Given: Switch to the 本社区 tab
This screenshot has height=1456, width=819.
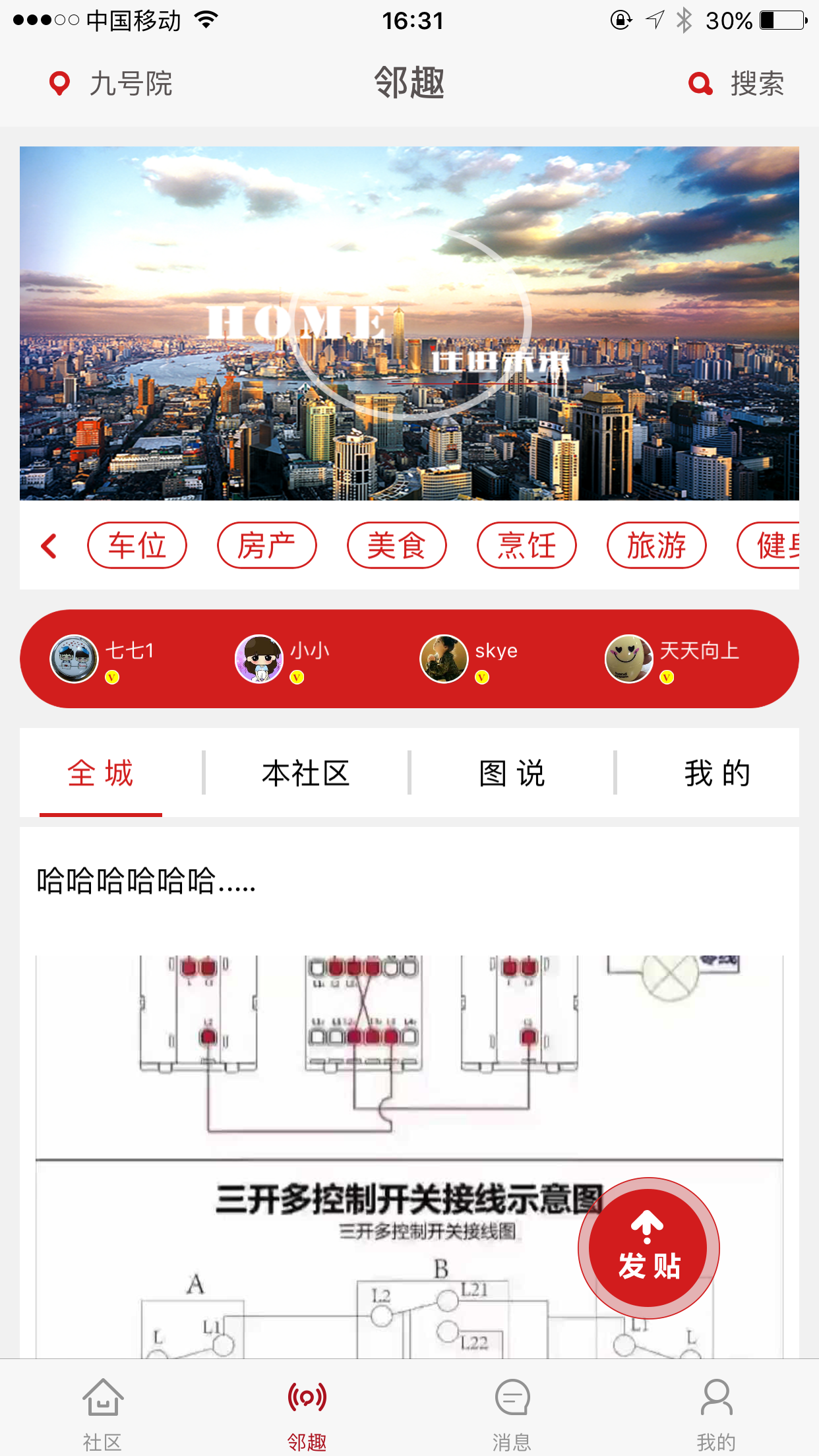Looking at the screenshot, I should [306, 773].
